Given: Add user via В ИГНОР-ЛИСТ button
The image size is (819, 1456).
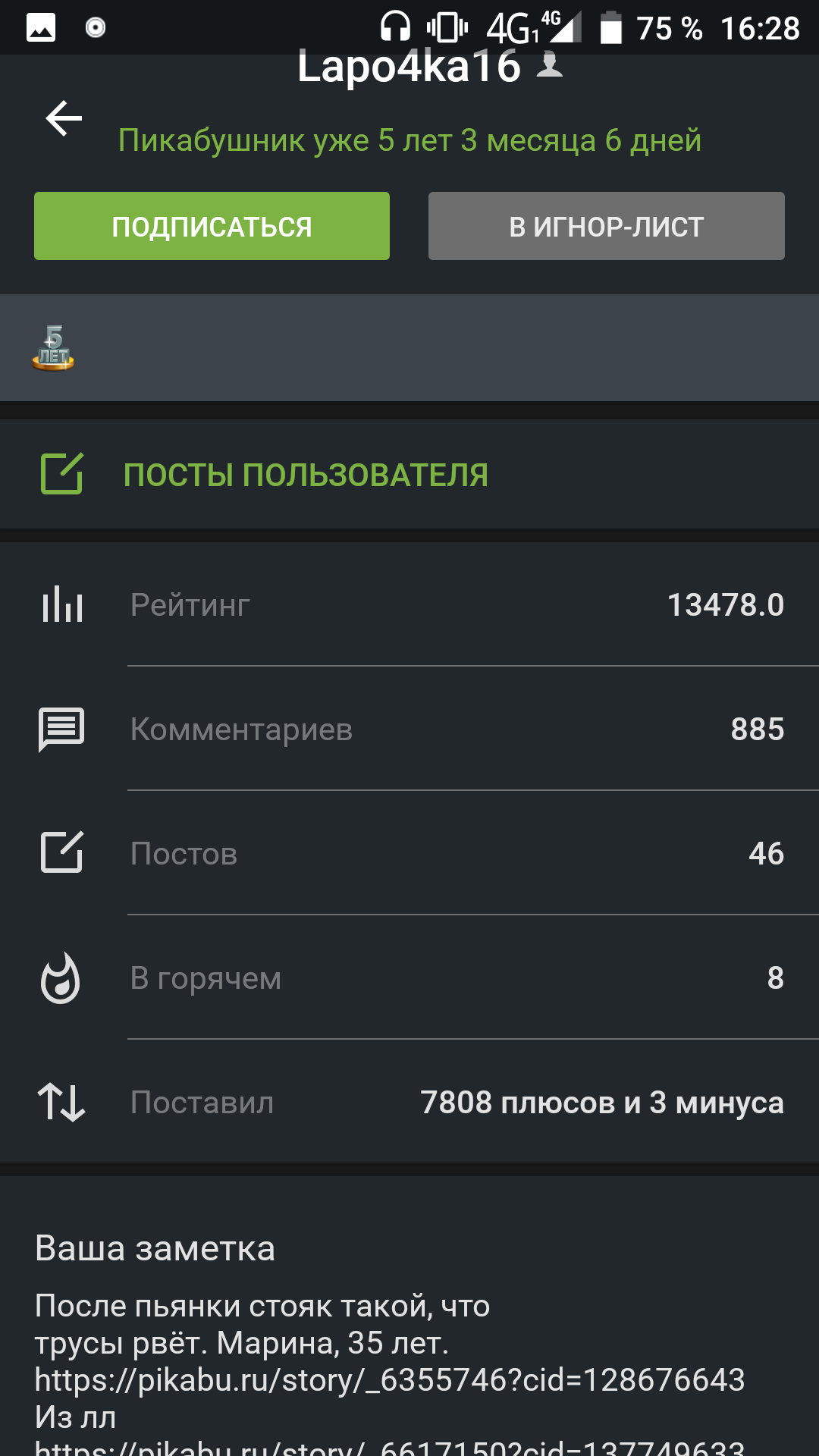Looking at the screenshot, I should 606,226.
